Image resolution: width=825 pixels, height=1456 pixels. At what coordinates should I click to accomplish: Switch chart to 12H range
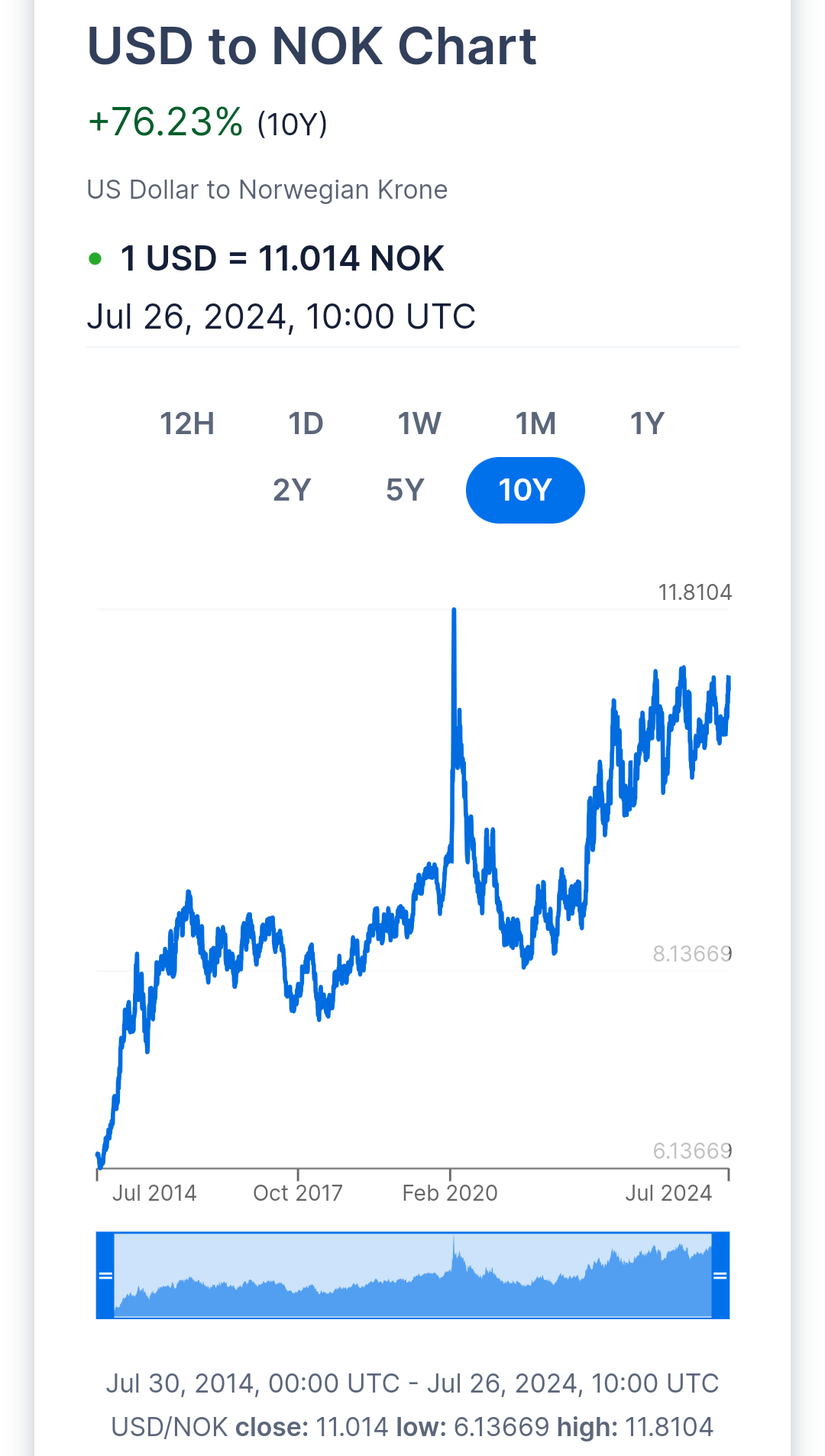(187, 423)
